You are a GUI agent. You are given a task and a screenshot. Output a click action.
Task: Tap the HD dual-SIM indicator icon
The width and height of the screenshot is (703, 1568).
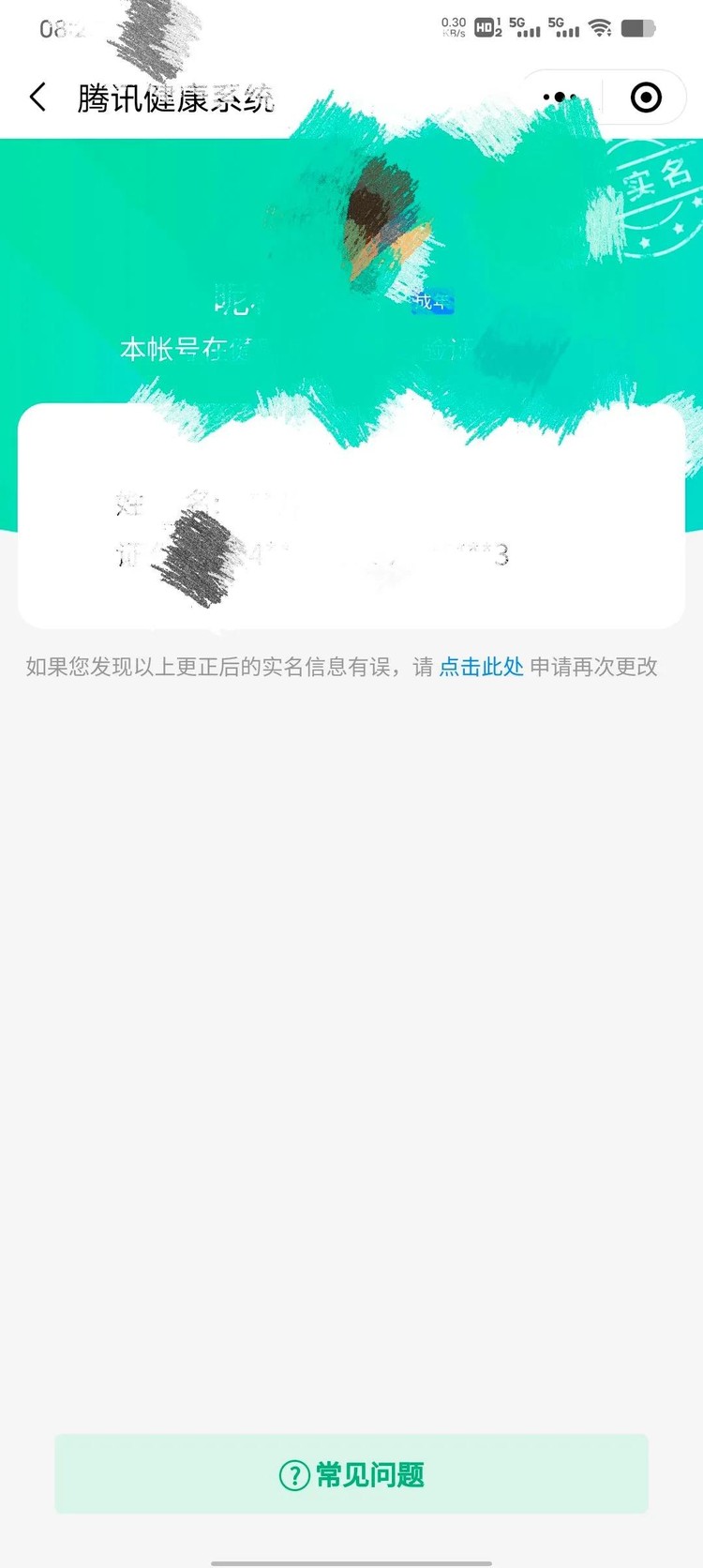486,28
